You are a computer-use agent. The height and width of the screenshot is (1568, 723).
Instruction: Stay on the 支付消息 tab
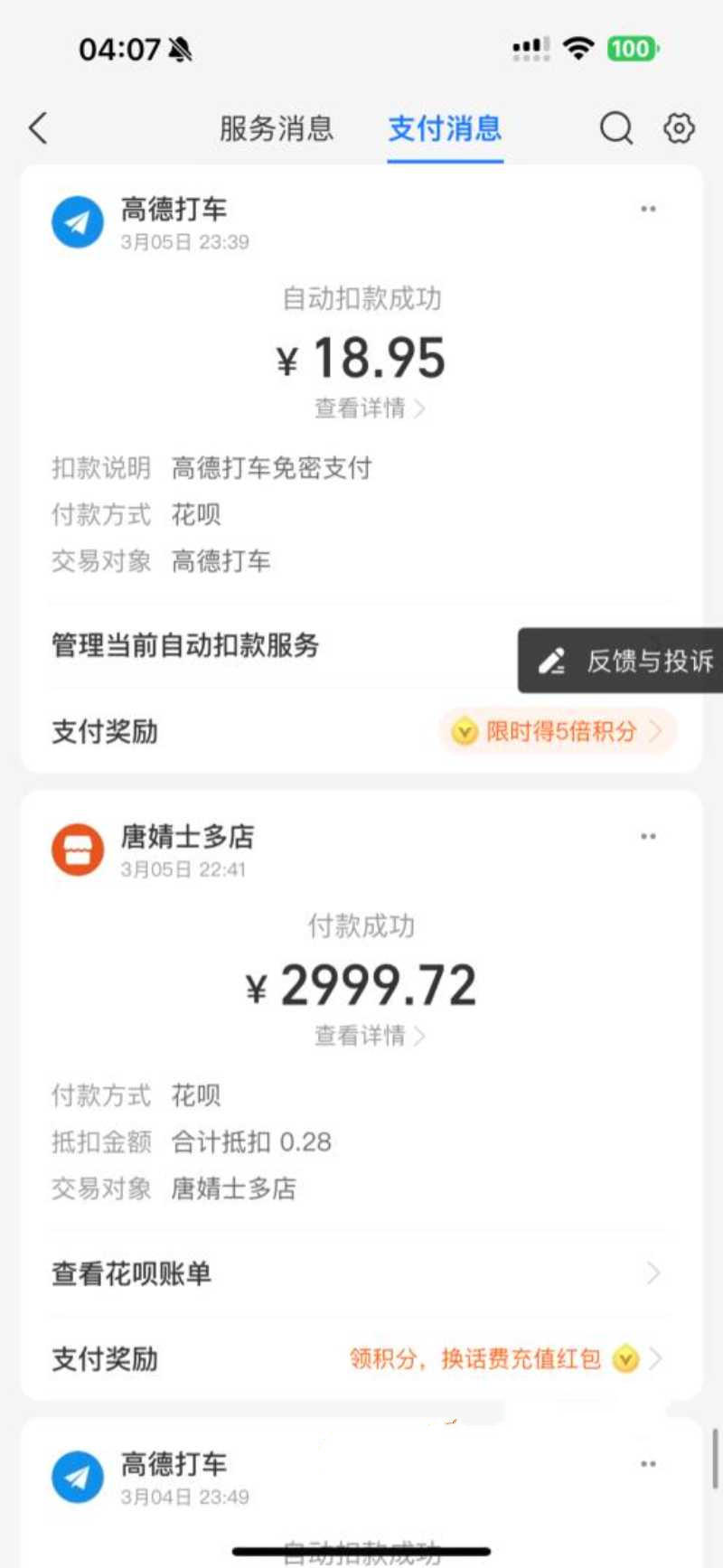pyautogui.click(x=444, y=129)
